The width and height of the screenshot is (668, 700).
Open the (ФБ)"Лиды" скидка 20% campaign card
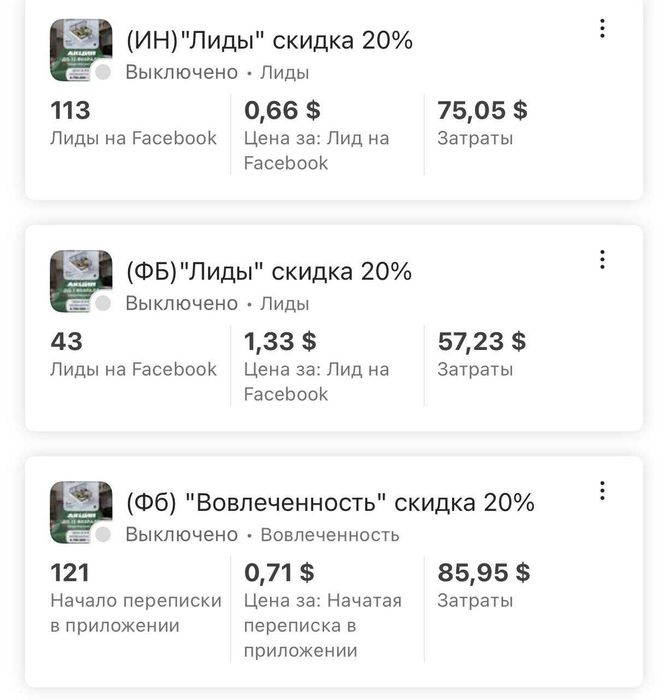point(269,272)
